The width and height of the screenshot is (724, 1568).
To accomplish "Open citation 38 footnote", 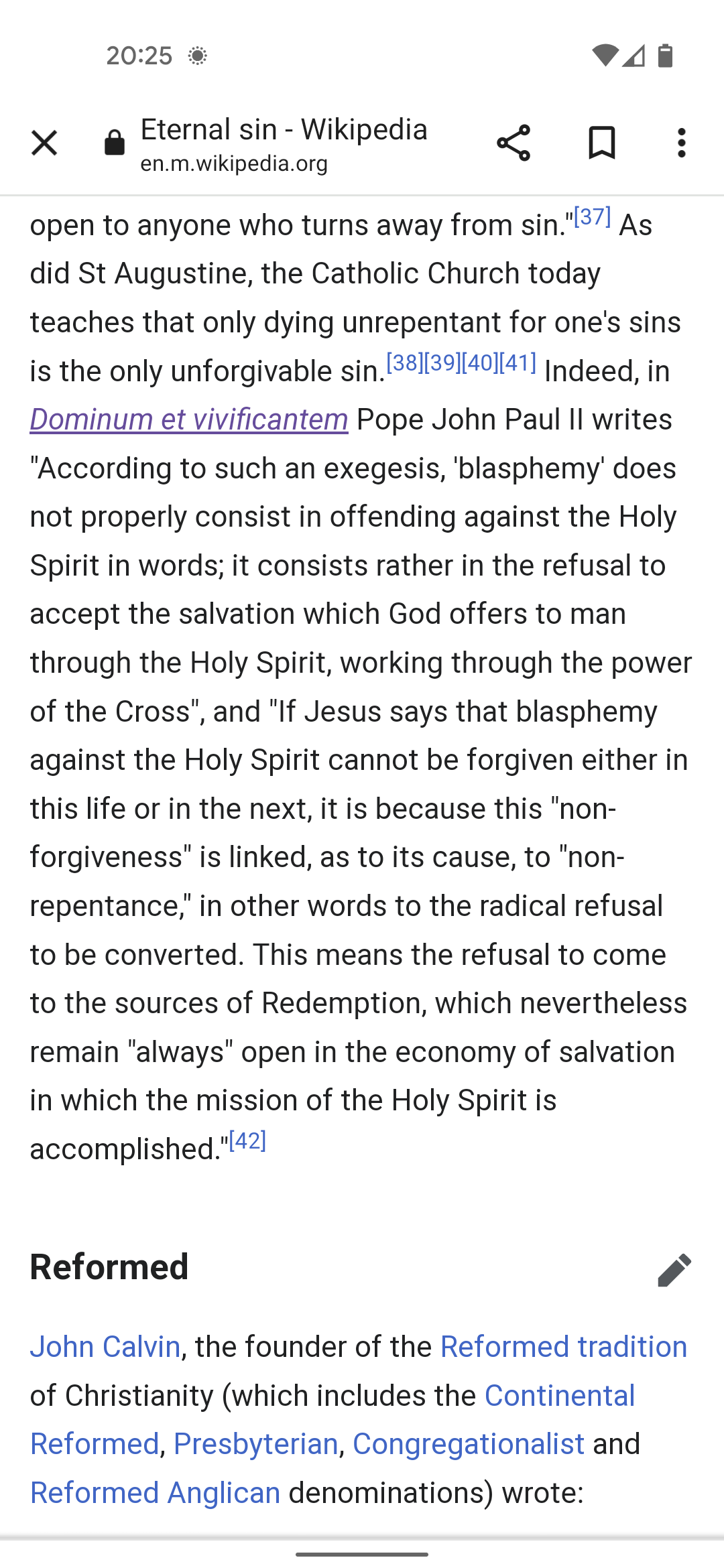I will 404,363.
